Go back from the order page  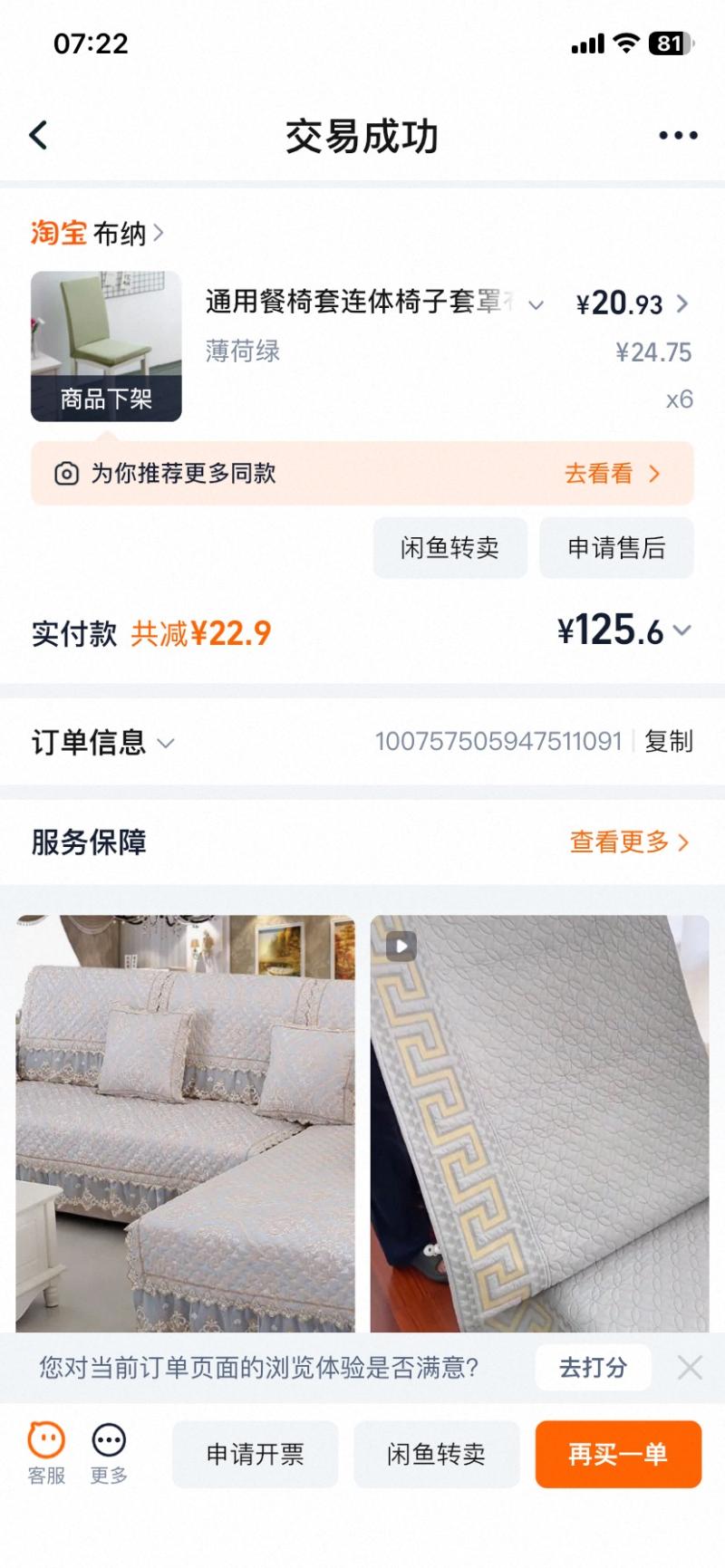pyautogui.click(x=38, y=136)
